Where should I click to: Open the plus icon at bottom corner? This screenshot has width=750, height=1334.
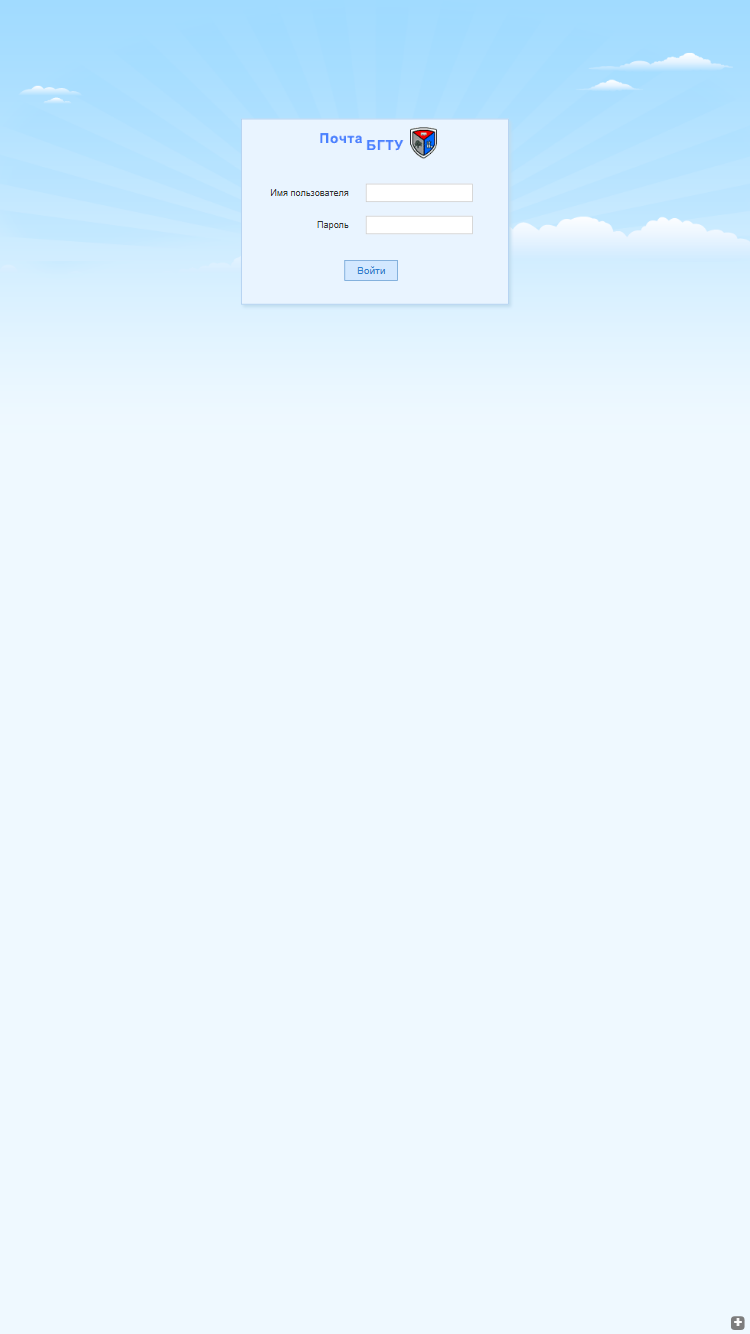pos(738,1322)
